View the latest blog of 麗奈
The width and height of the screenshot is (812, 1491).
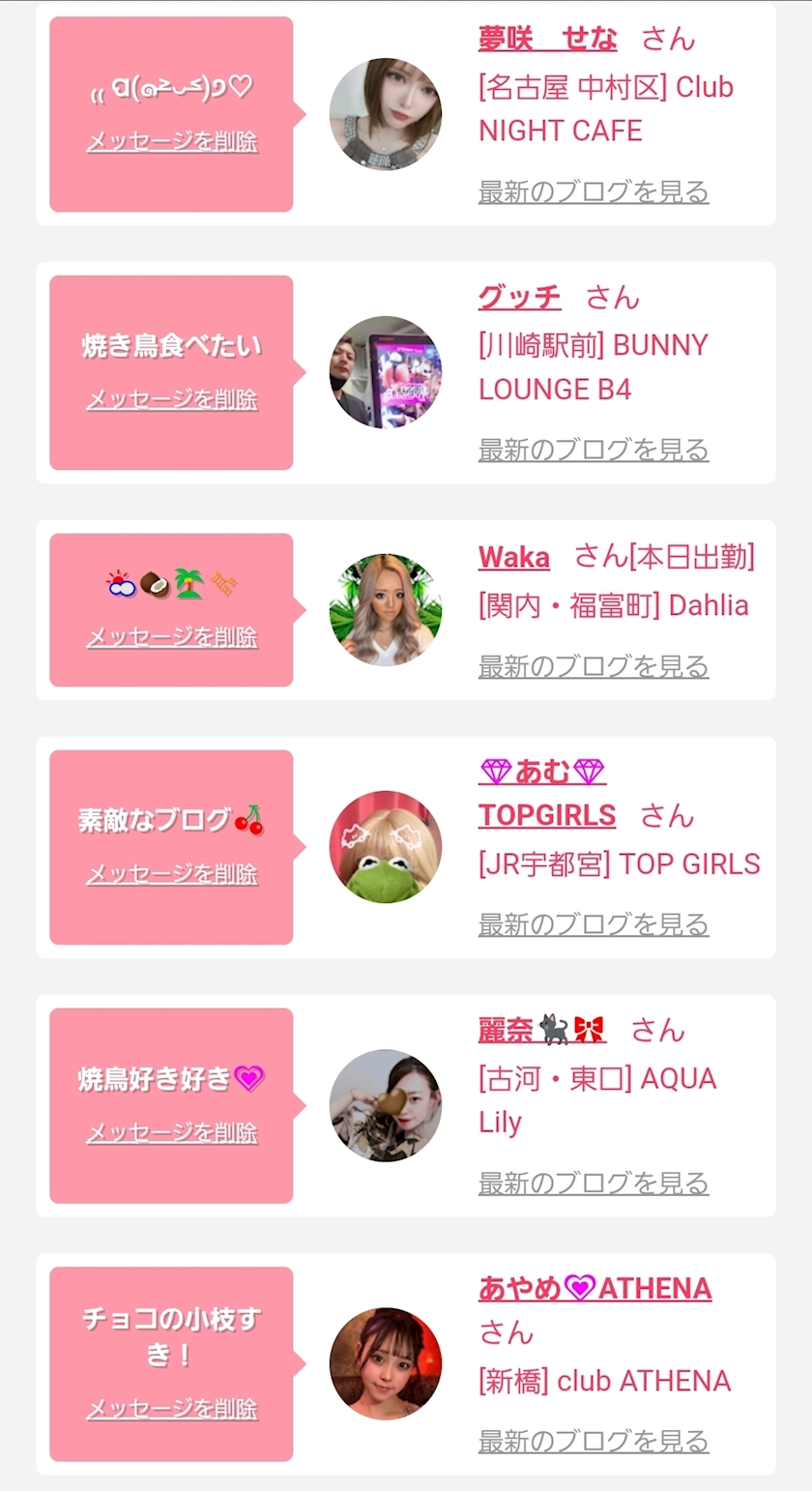(593, 1183)
